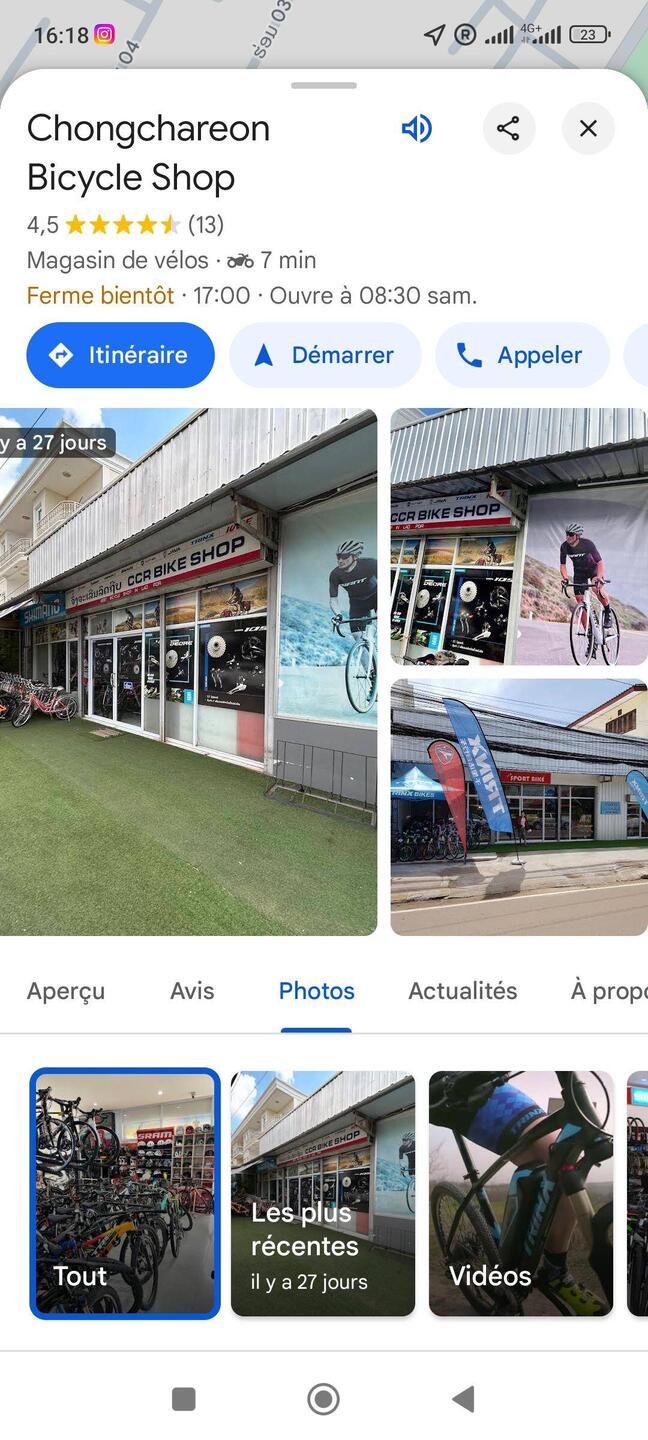Open the Vidéos category

(520, 1193)
